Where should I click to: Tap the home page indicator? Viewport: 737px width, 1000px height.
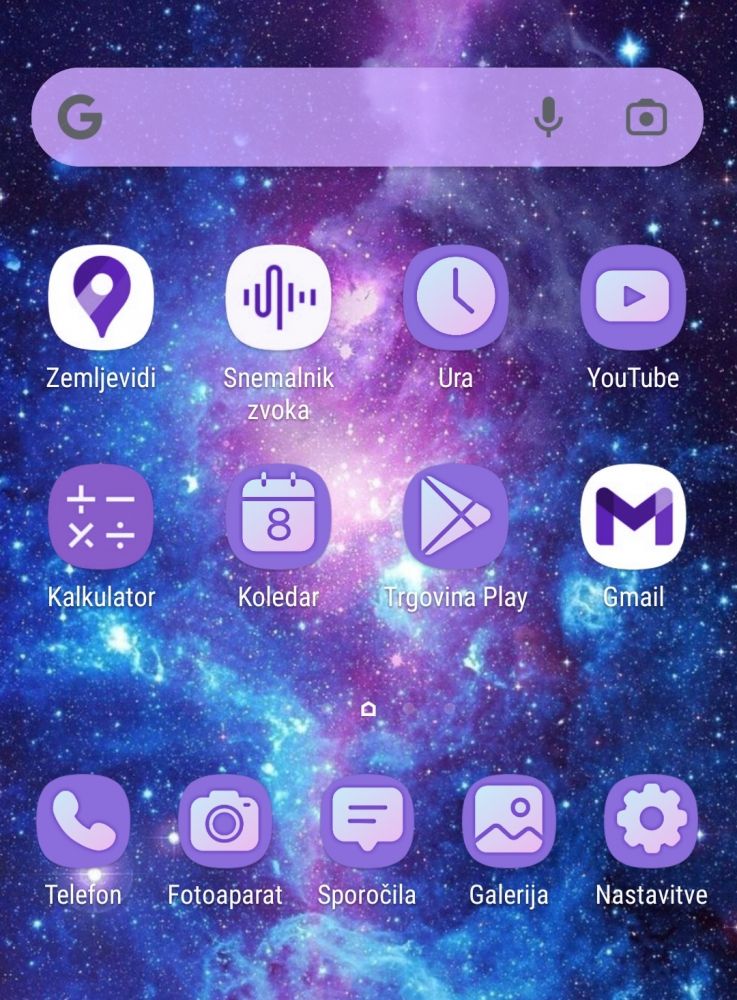368,709
